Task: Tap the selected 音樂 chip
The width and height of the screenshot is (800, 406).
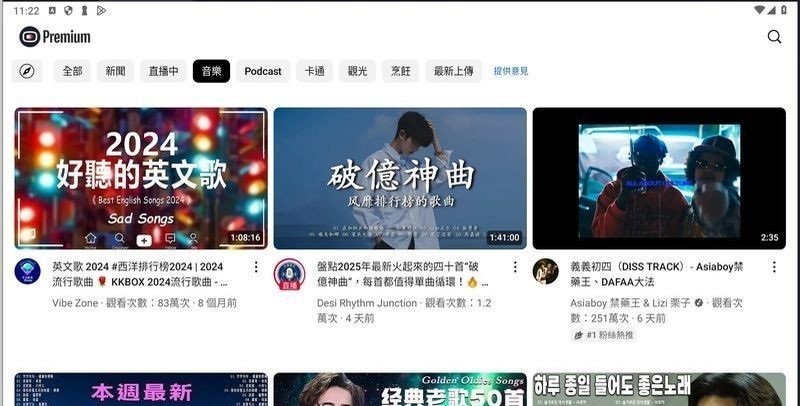Action: 211,71
